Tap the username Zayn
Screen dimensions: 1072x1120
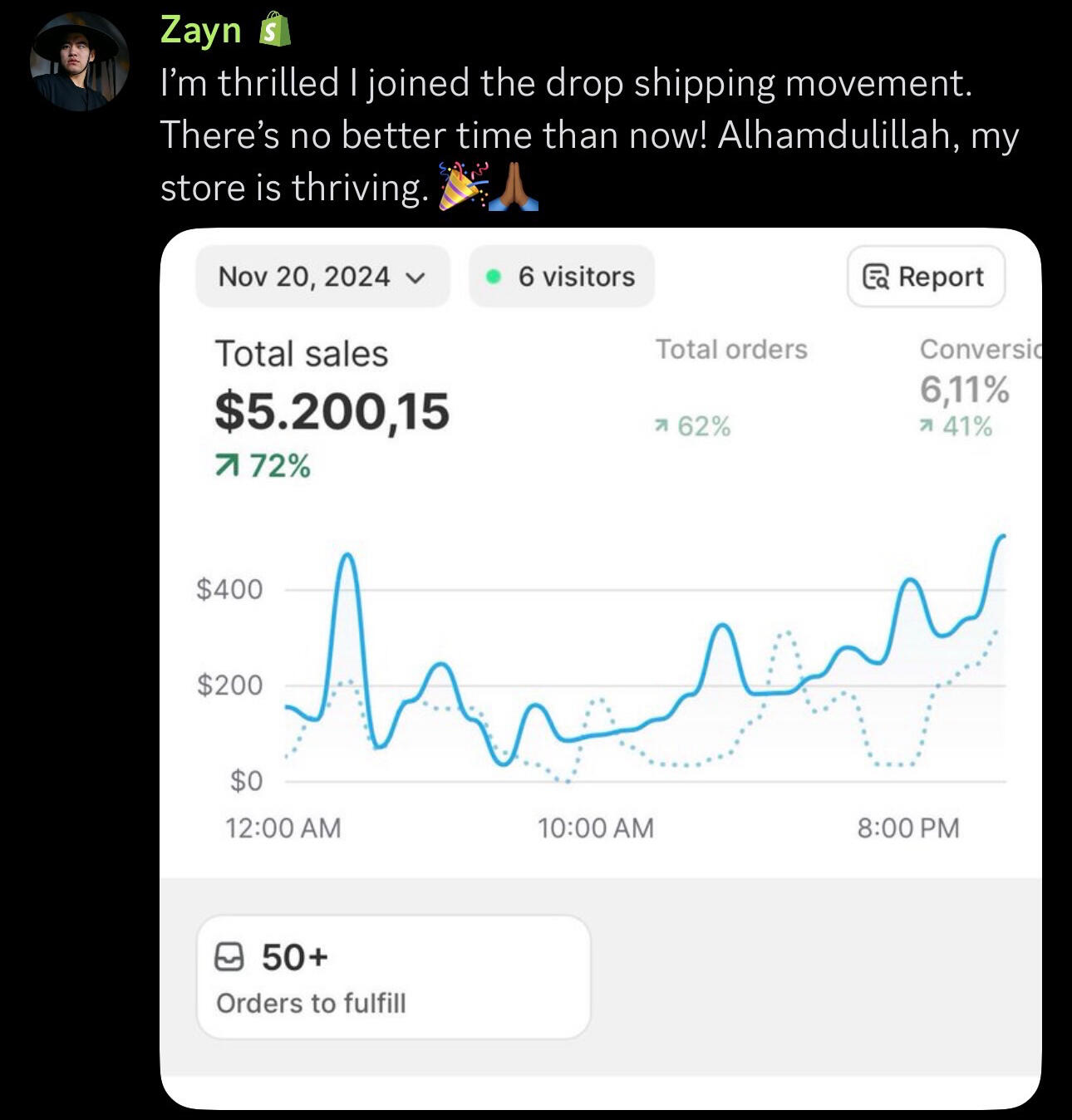tap(200, 31)
